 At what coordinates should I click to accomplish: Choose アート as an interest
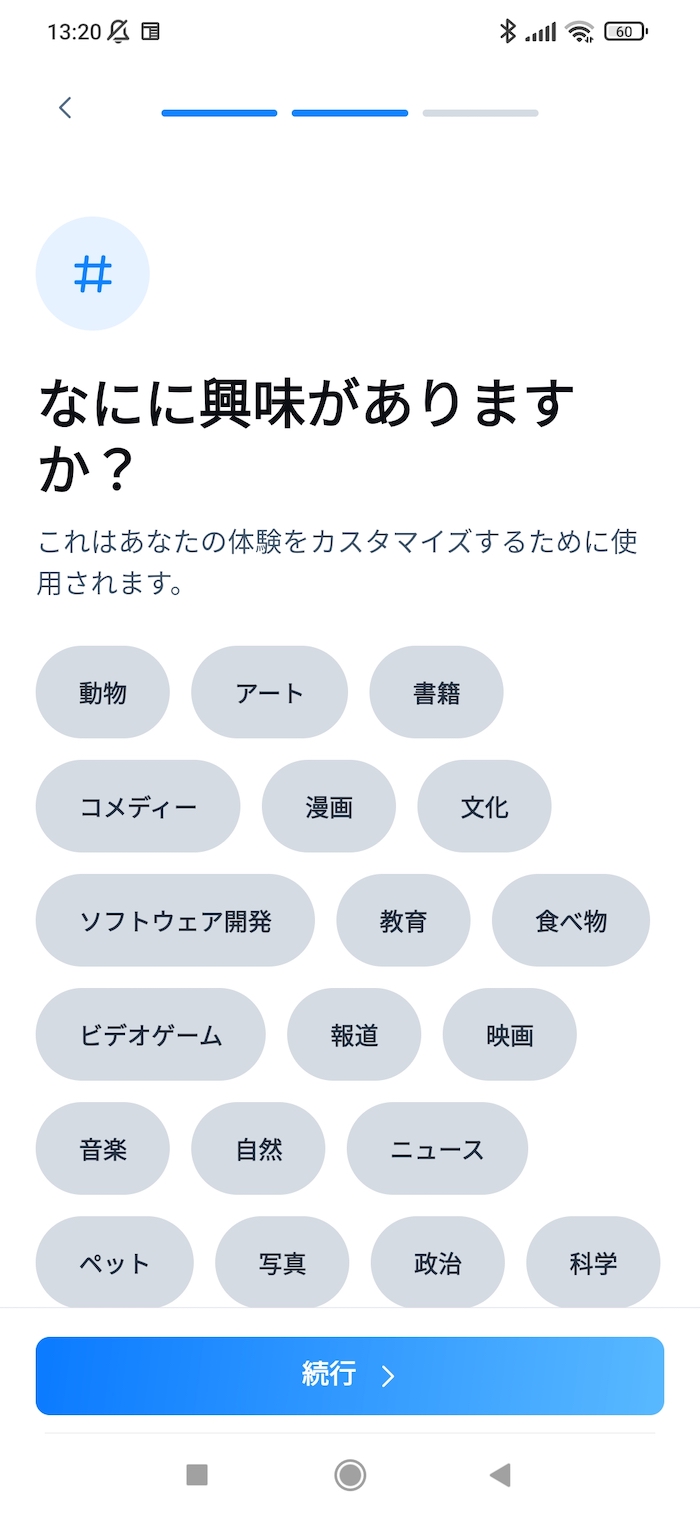tap(269, 692)
